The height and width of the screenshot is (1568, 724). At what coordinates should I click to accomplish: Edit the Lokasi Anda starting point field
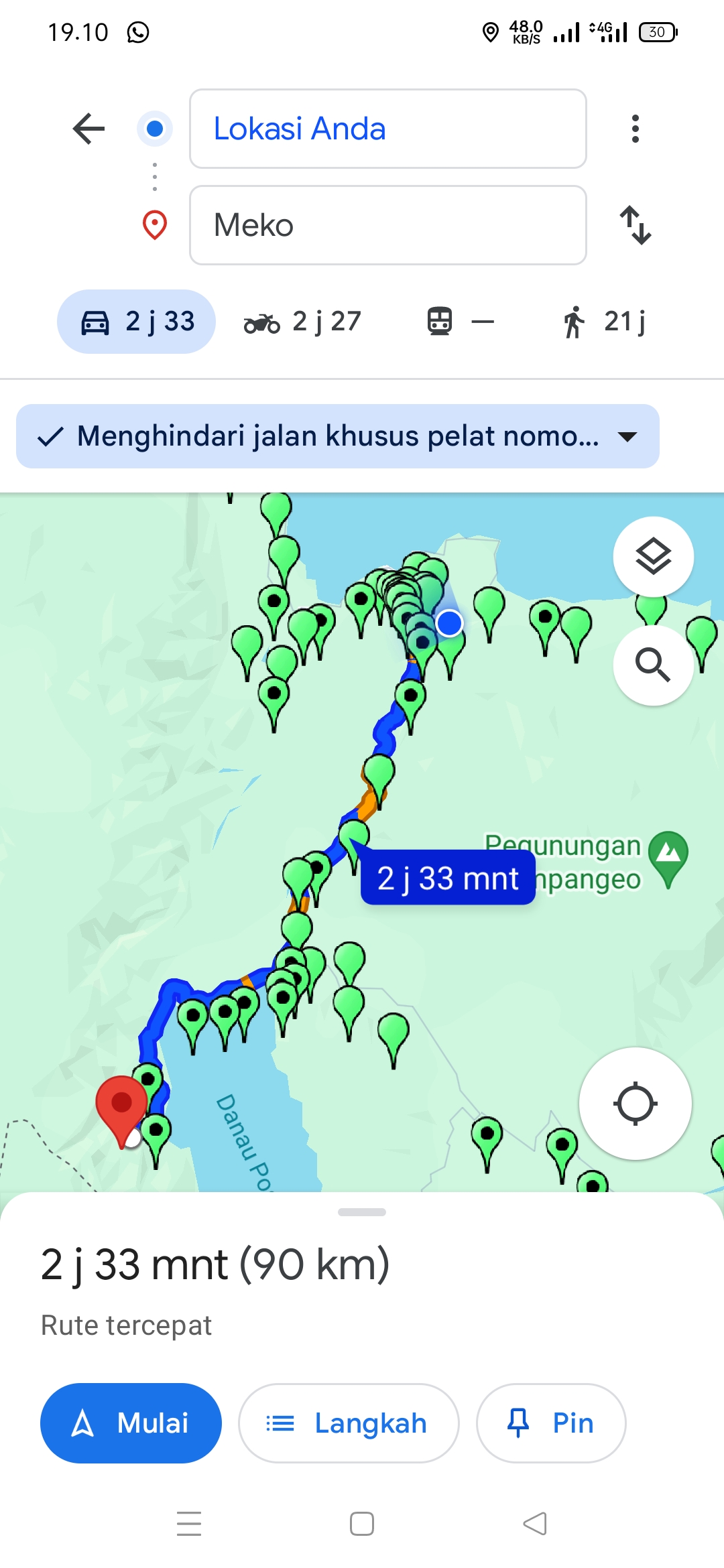388,129
